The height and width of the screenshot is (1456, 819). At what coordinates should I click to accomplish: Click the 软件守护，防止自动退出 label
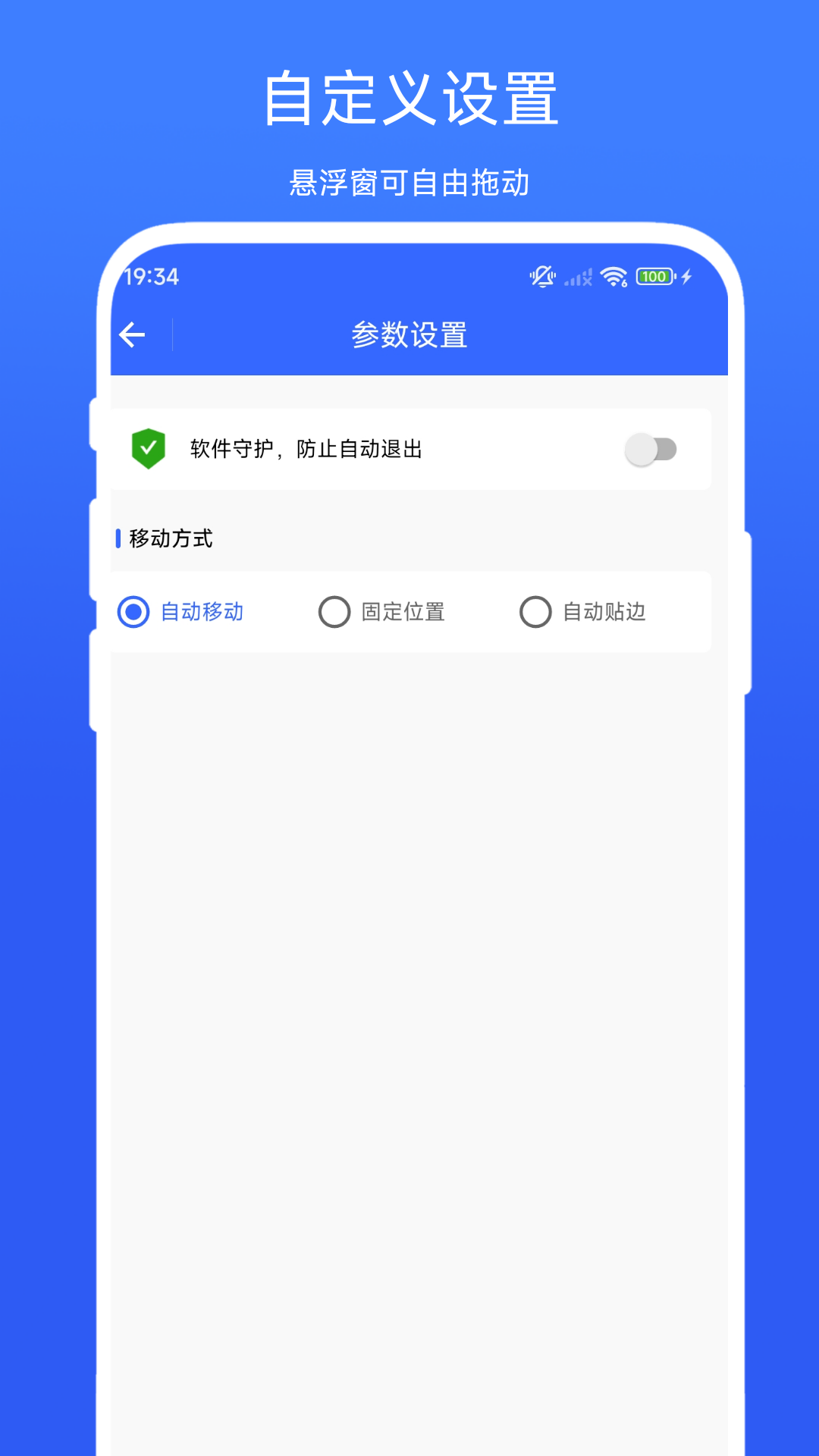tap(306, 448)
